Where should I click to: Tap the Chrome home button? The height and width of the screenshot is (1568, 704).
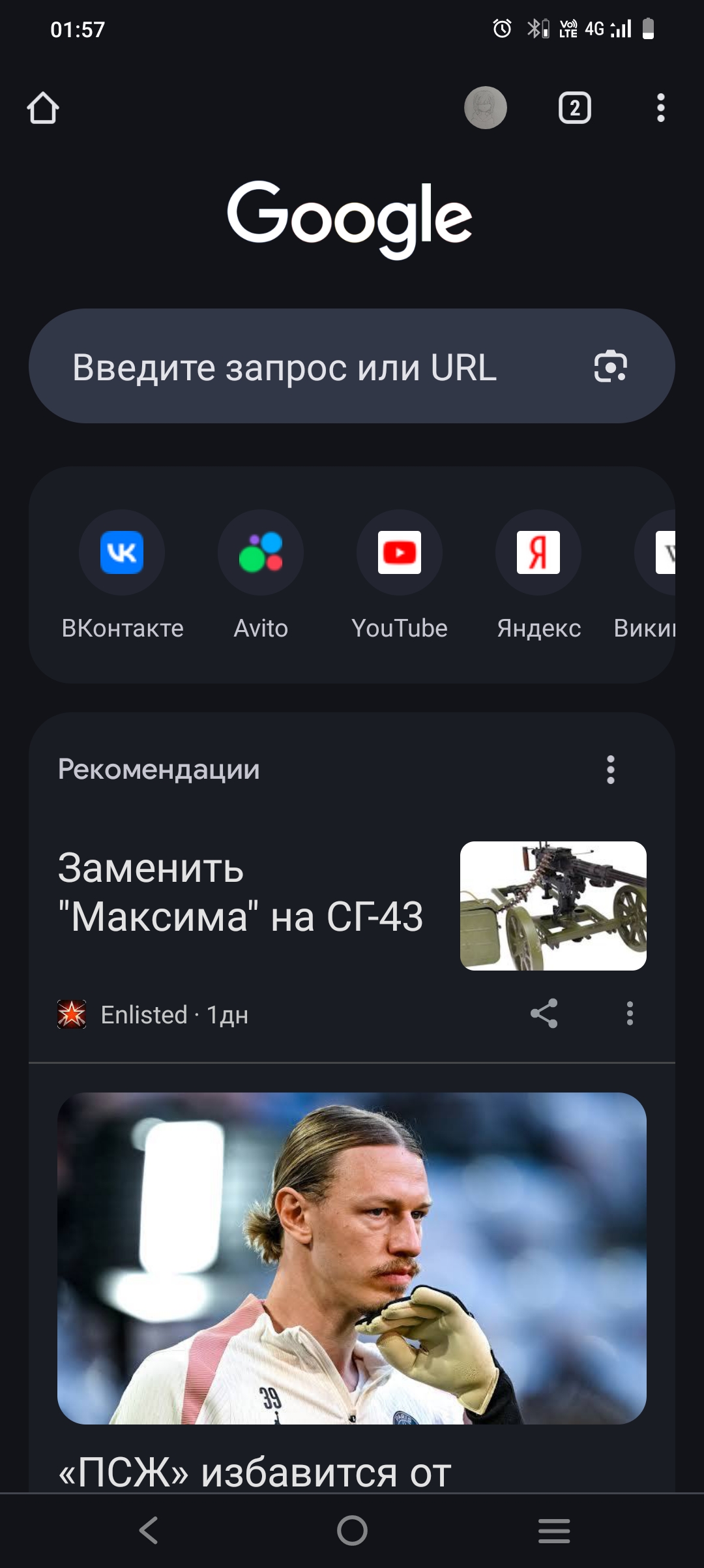click(43, 108)
